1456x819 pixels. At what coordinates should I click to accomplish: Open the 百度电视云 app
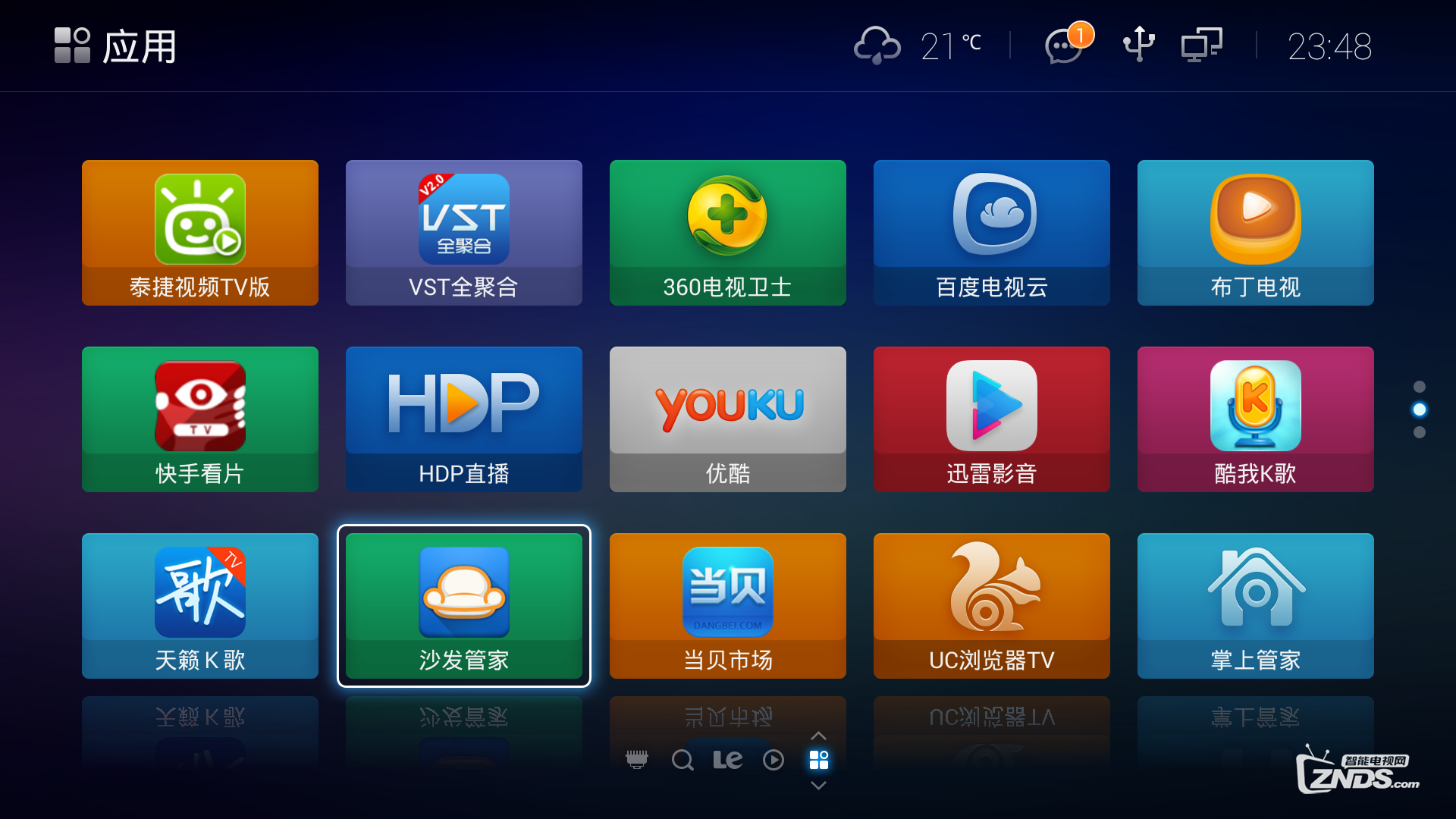992,232
